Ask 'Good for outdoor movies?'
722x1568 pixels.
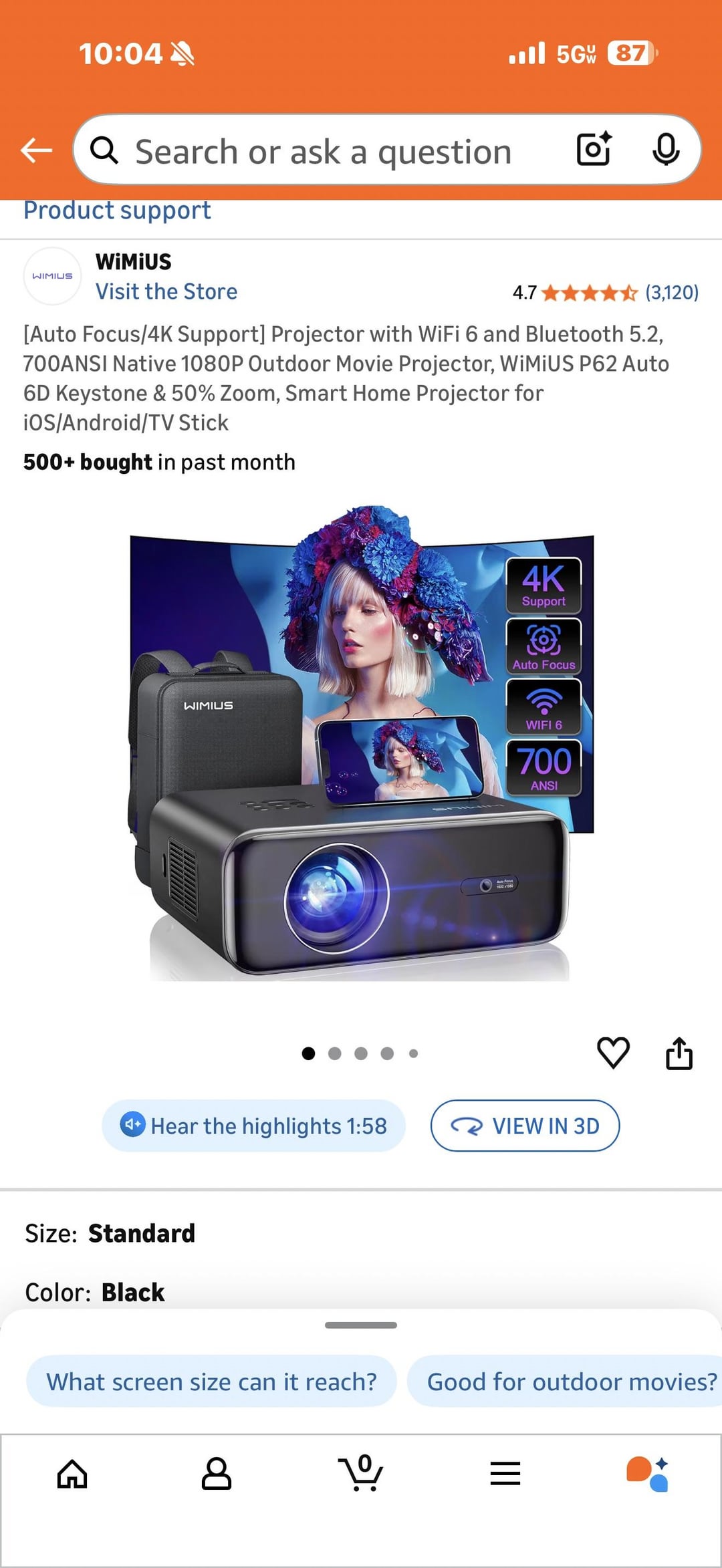[x=571, y=1382]
